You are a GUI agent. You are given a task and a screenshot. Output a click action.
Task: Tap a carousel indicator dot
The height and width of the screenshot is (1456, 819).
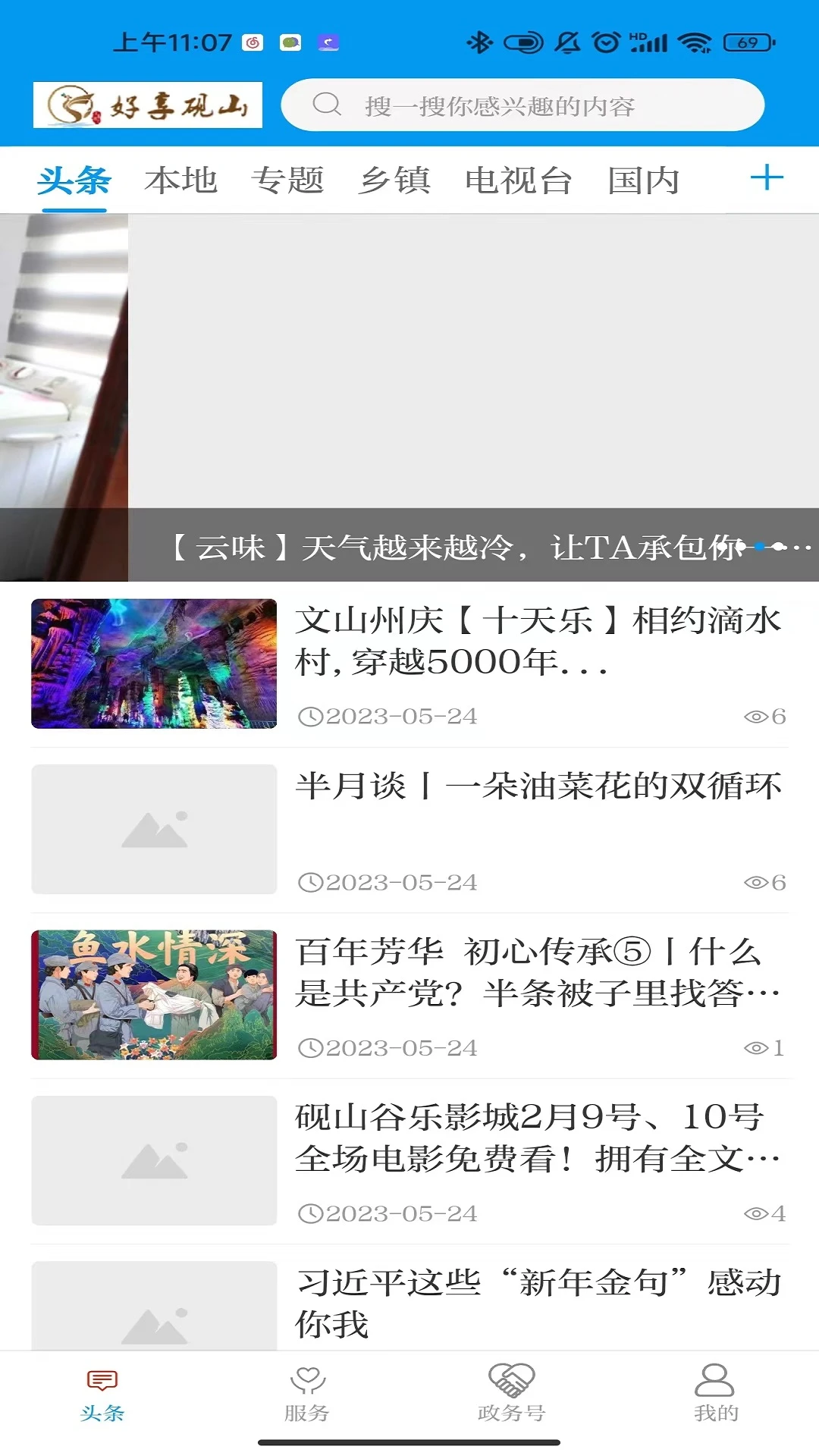pyautogui.click(x=758, y=544)
